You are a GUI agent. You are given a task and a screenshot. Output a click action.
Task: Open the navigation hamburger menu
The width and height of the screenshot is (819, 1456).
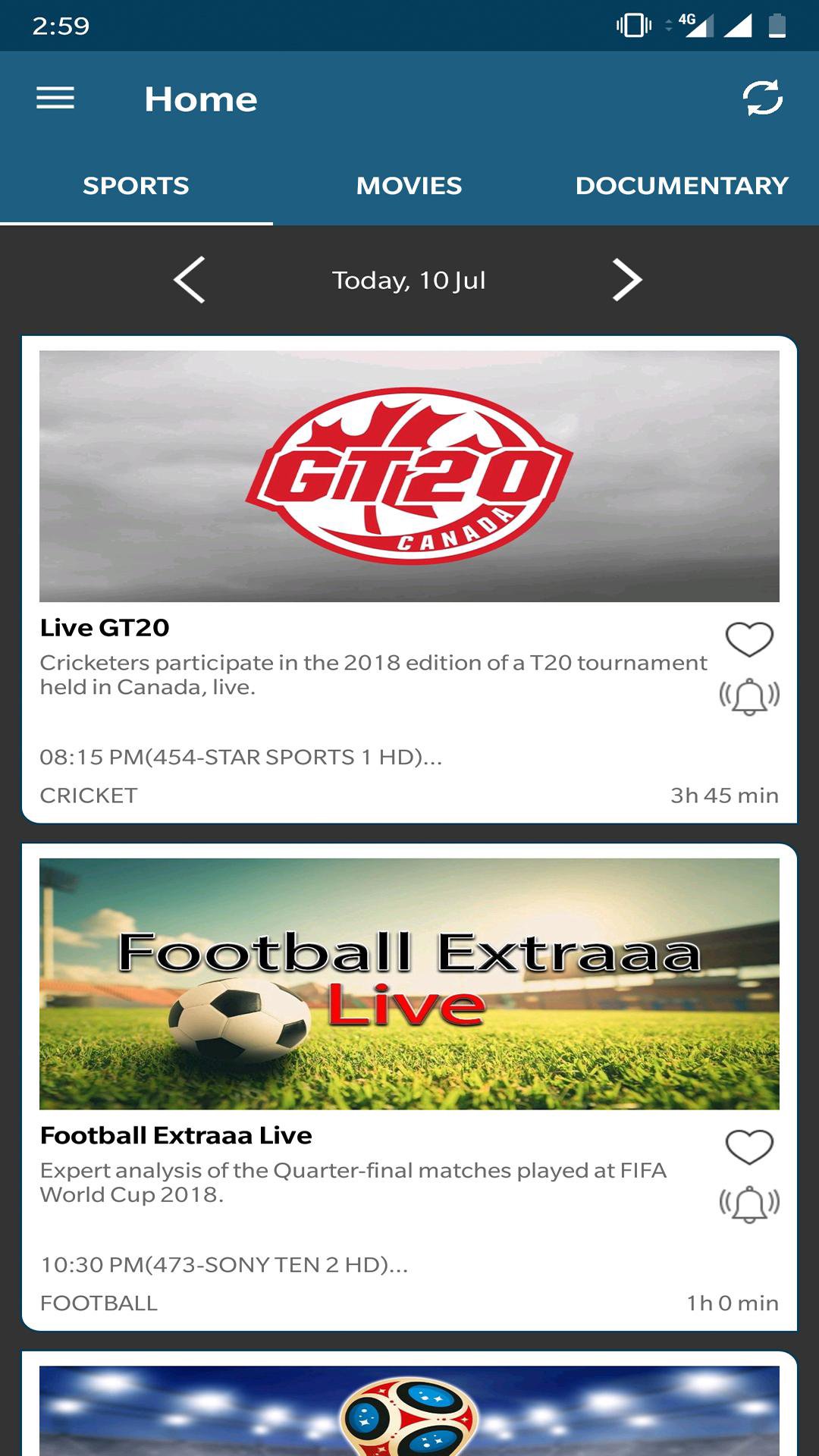tap(54, 99)
